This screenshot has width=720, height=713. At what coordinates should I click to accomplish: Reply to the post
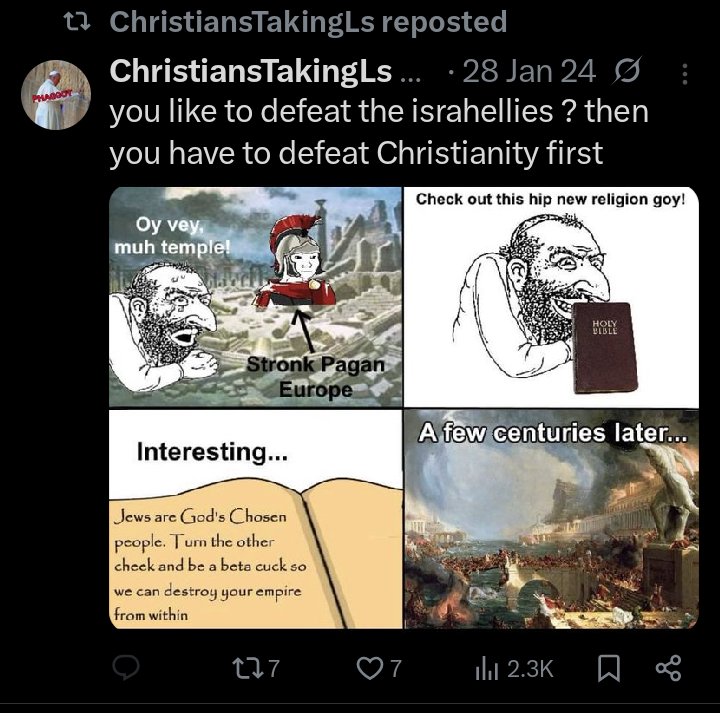[125, 668]
